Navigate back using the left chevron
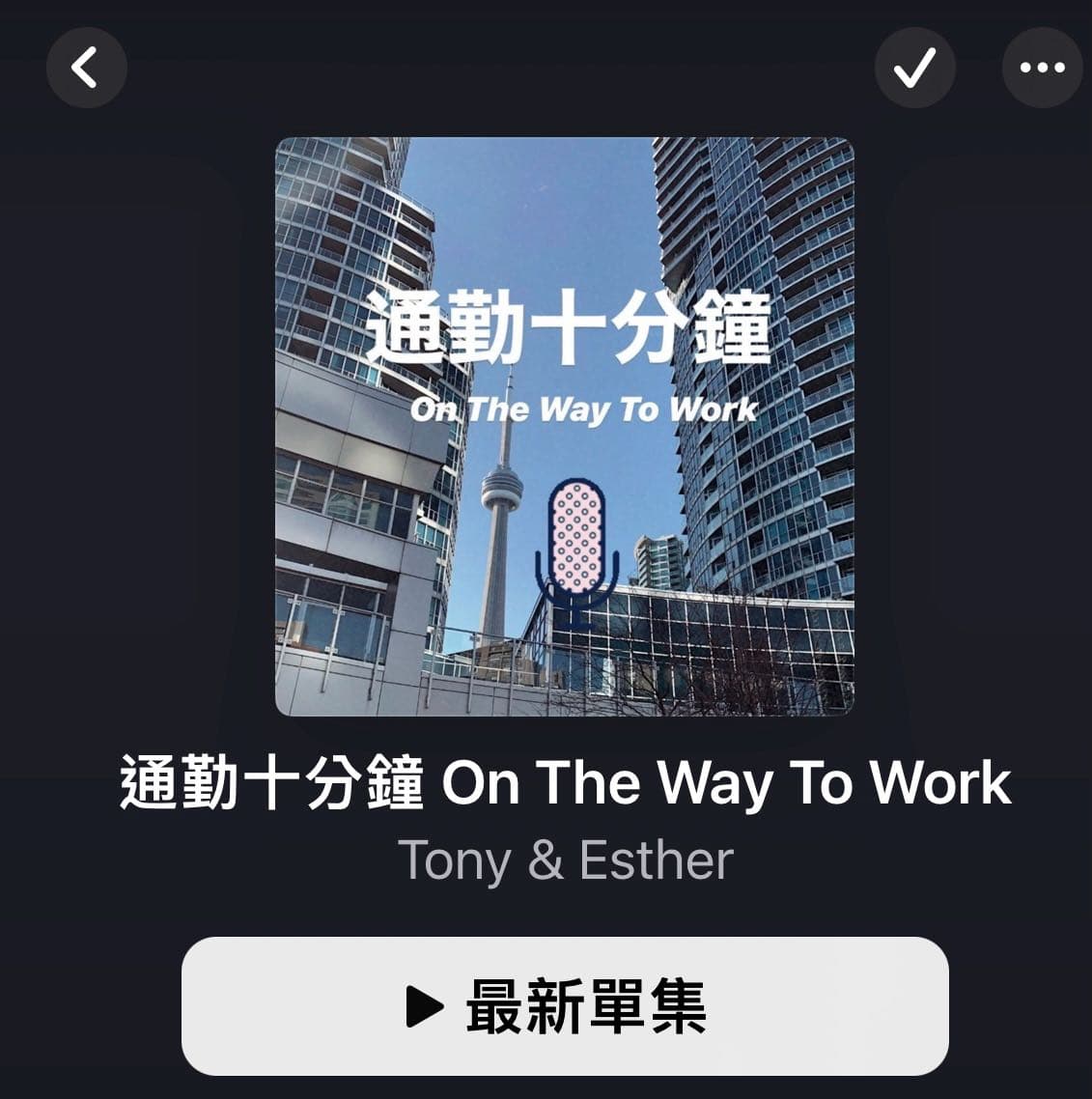This screenshot has height=1099, width=1092. click(86, 68)
